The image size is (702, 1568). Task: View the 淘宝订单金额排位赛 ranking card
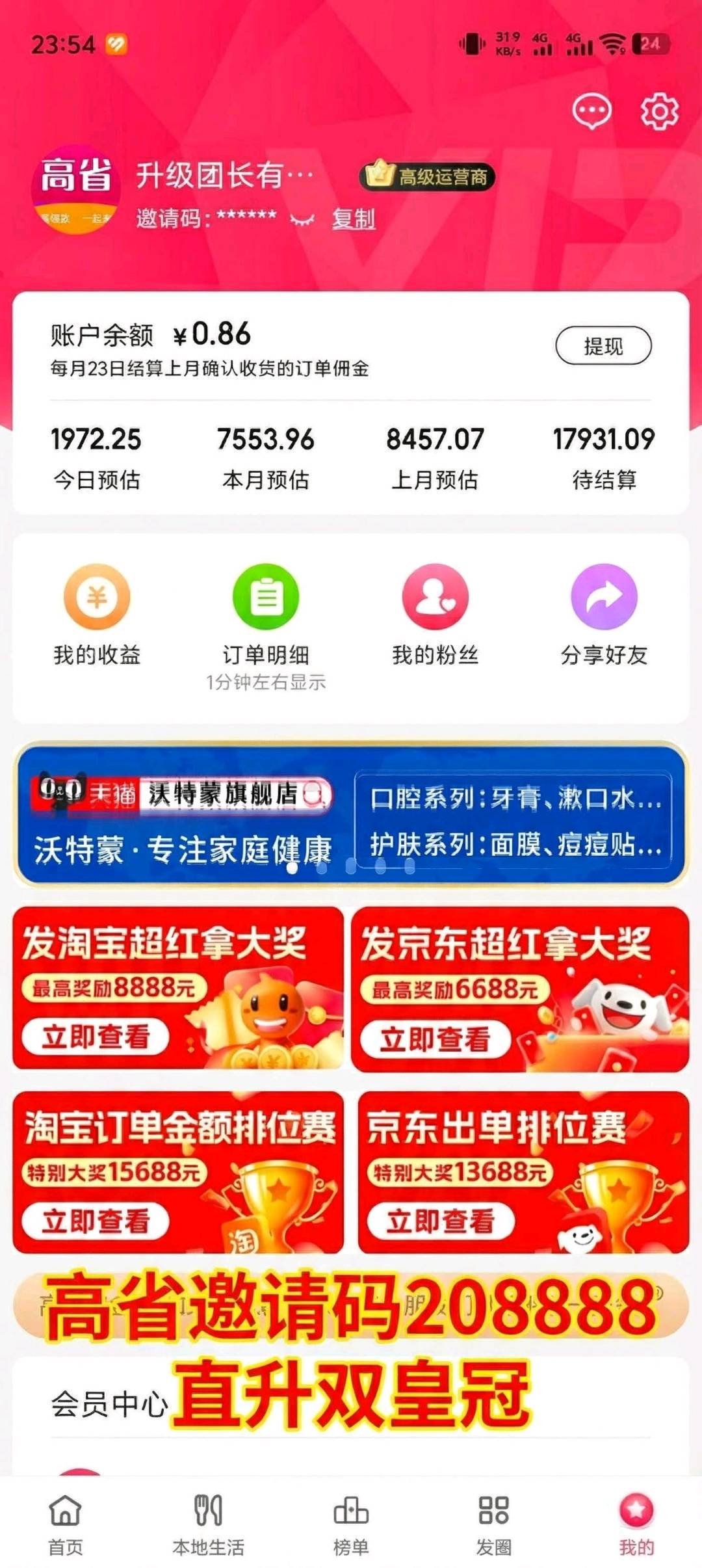pos(178,1172)
